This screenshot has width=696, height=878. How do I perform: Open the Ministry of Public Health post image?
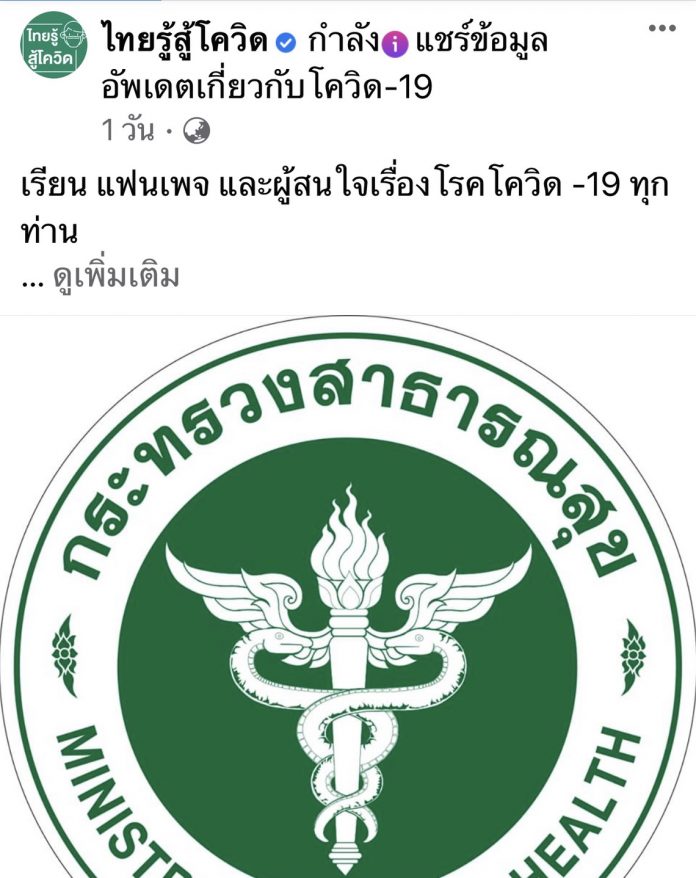tap(348, 600)
